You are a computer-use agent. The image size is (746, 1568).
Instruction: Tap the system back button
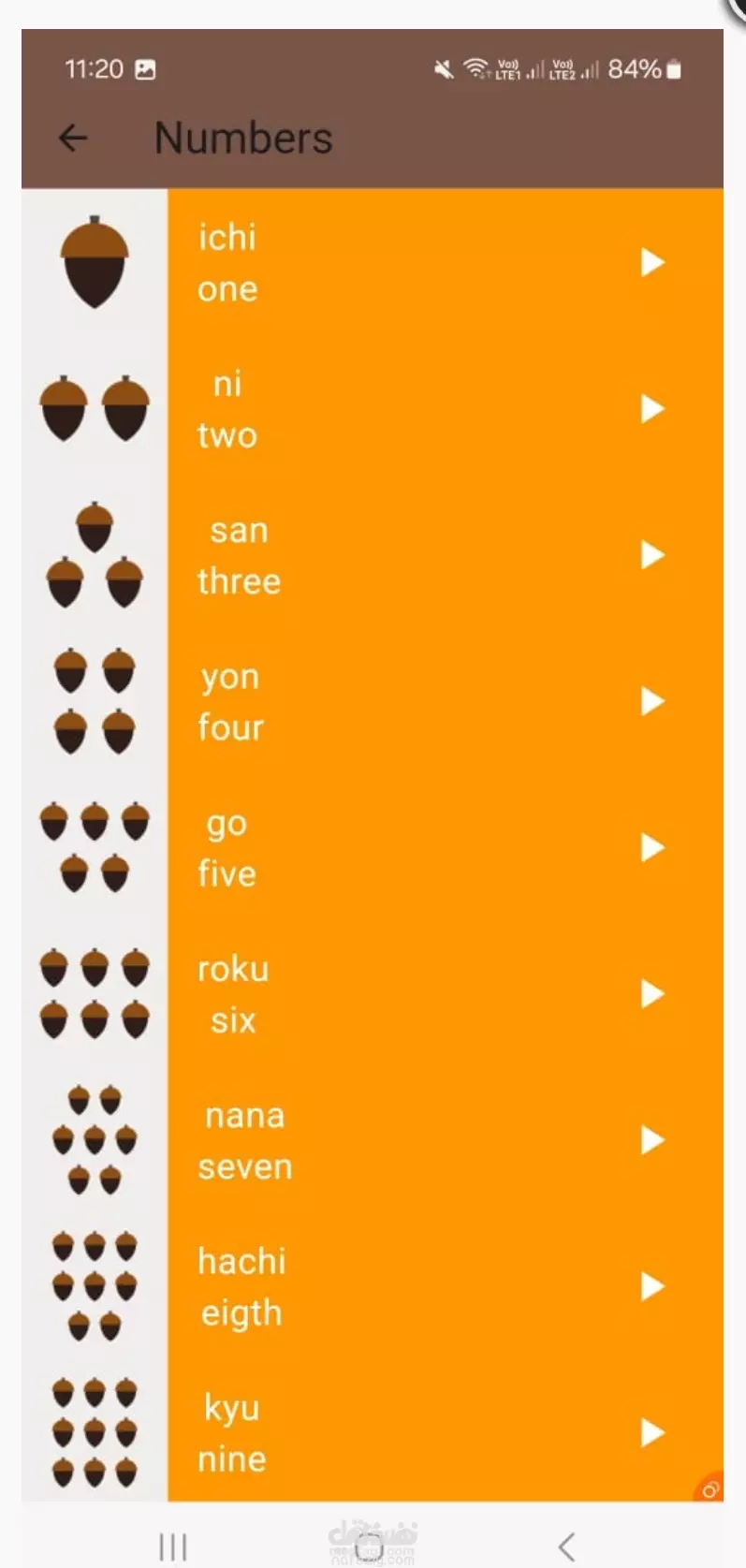coord(566,1546)
